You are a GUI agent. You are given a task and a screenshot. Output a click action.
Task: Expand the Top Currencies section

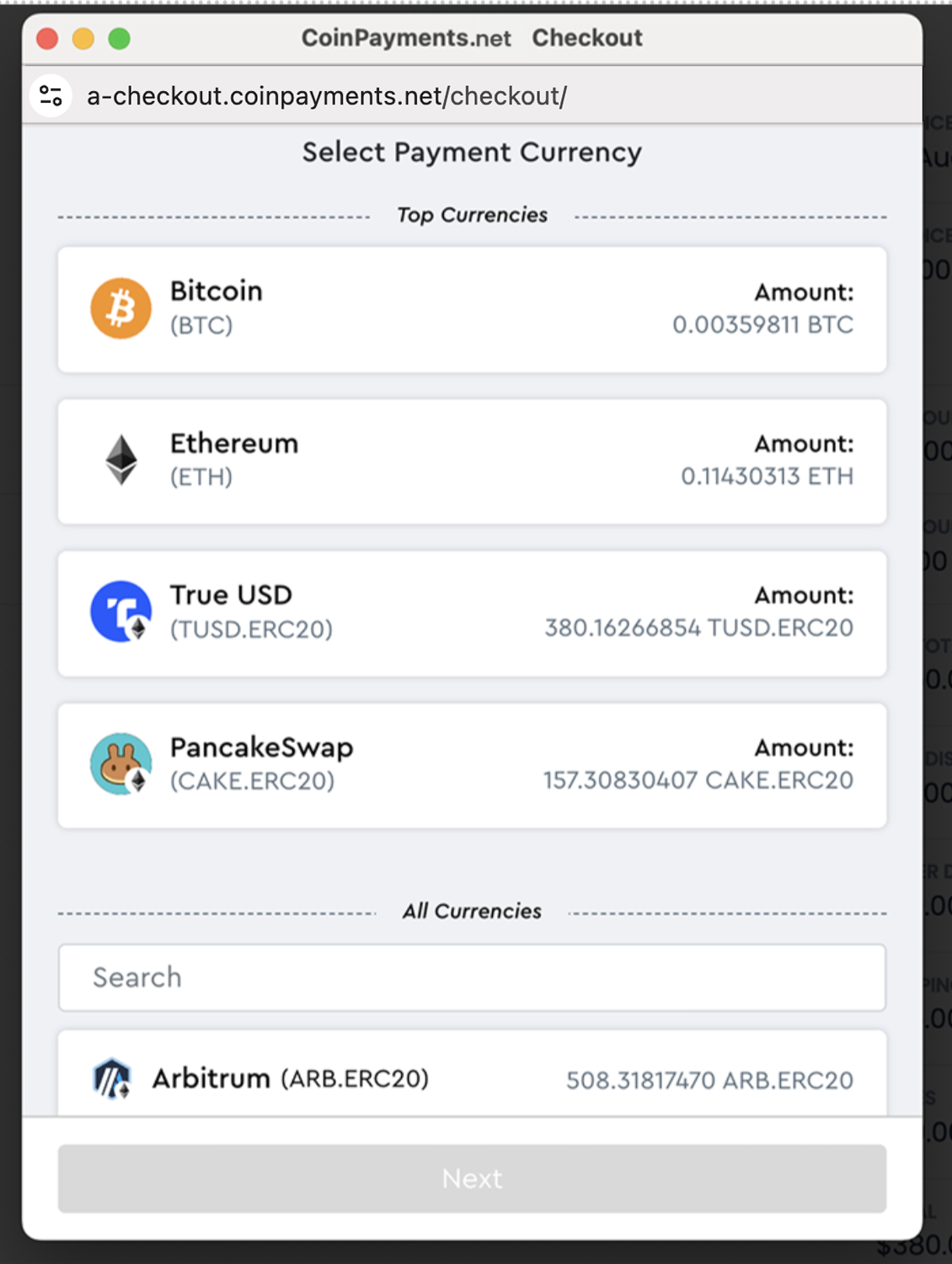click(x=472, y=215)
